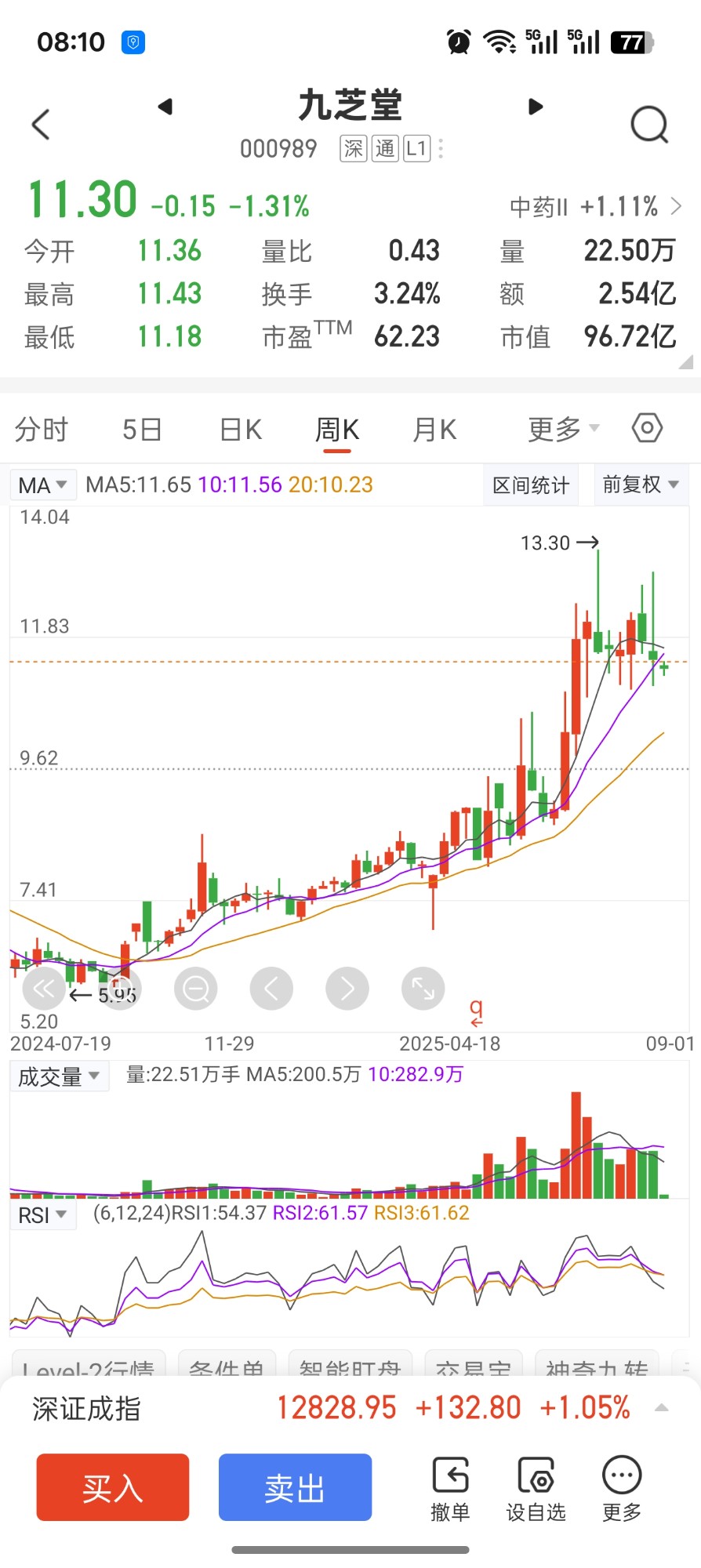Switch to the 月K monthly chart
The height and width of the screenshot is (1568, 701).
tap(434, 430)
